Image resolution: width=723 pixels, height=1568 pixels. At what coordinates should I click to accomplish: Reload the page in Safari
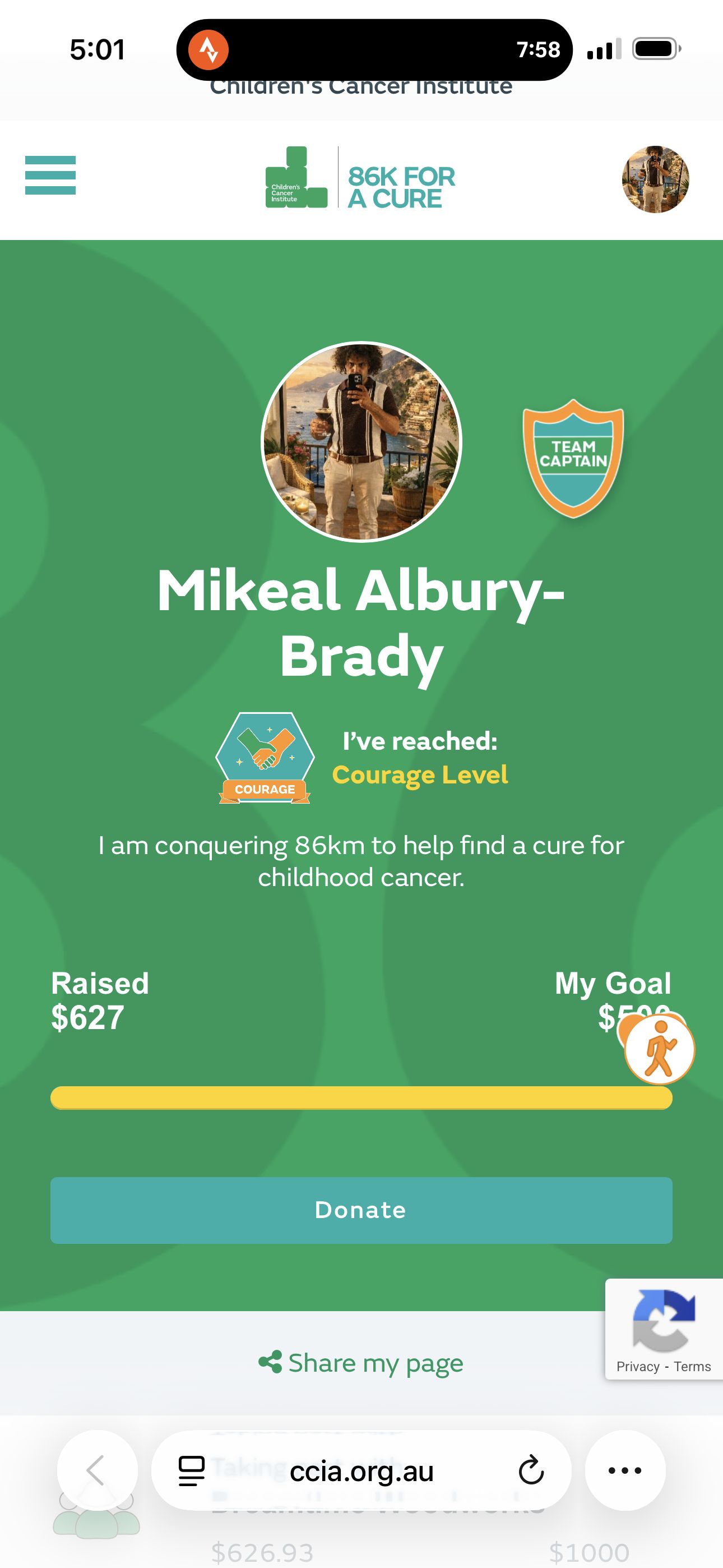pos(531,1470)
